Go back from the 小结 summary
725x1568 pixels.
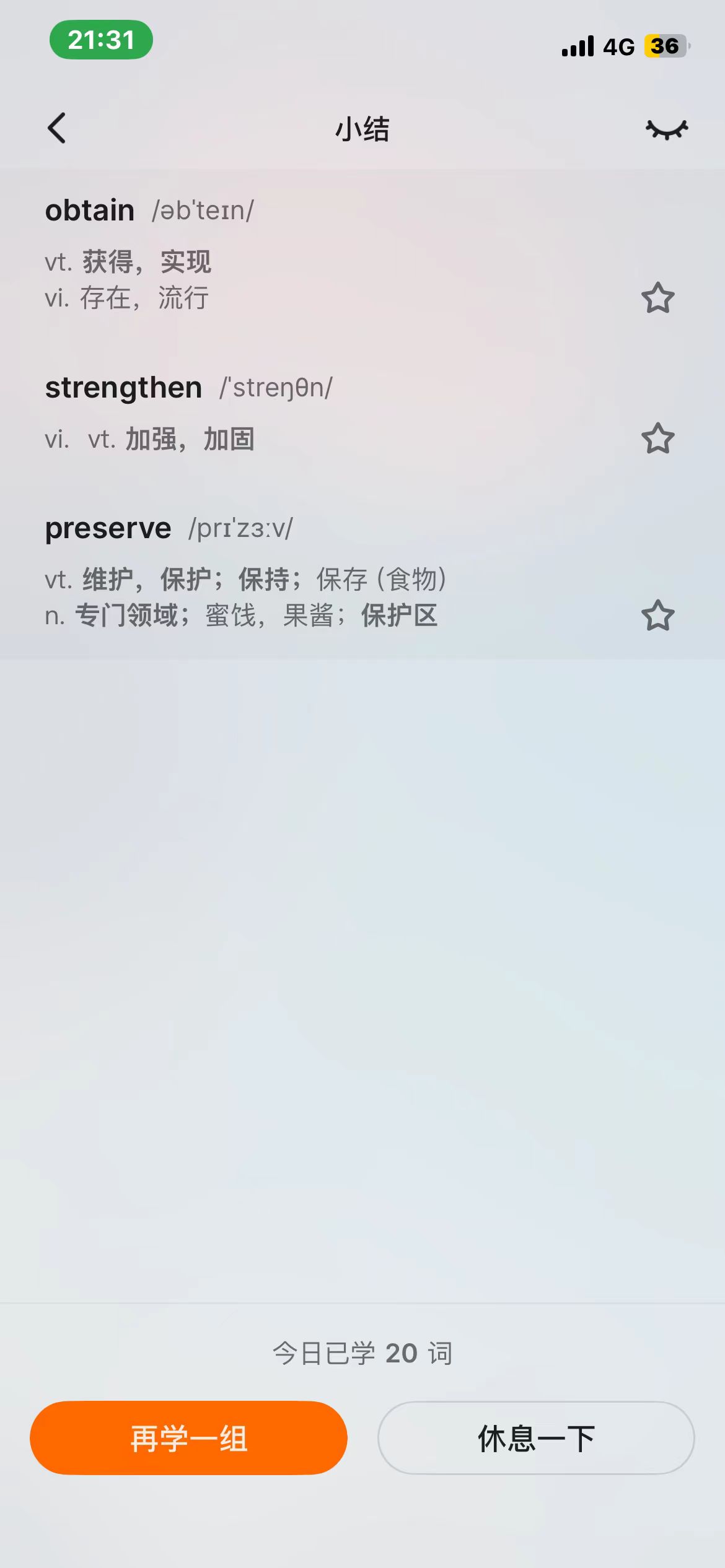57,129
